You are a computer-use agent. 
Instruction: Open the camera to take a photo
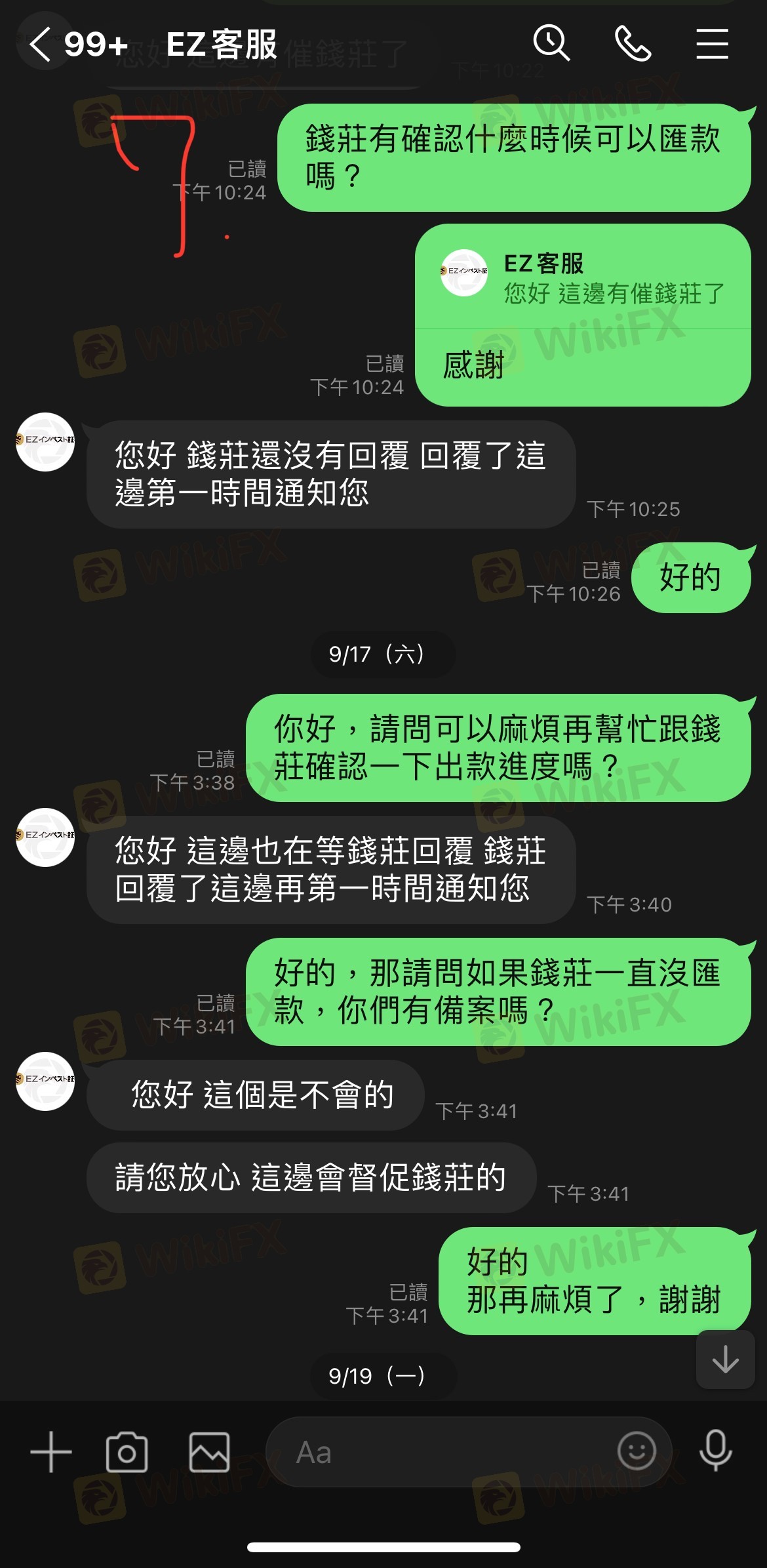127,1452
